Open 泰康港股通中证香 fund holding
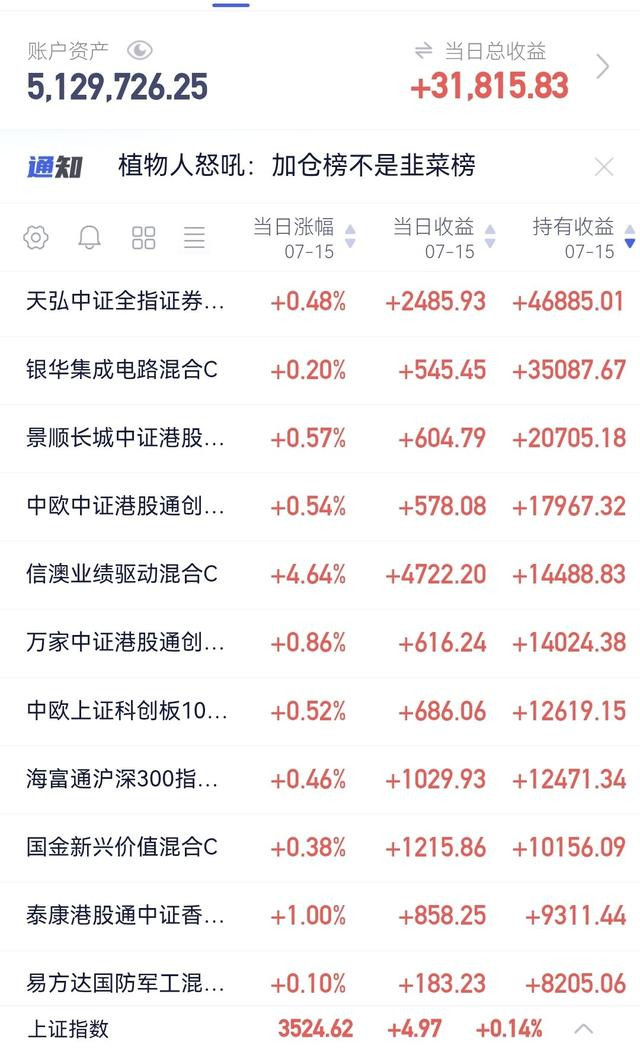This screenshot has width=640, height=1049. point(320,916)
